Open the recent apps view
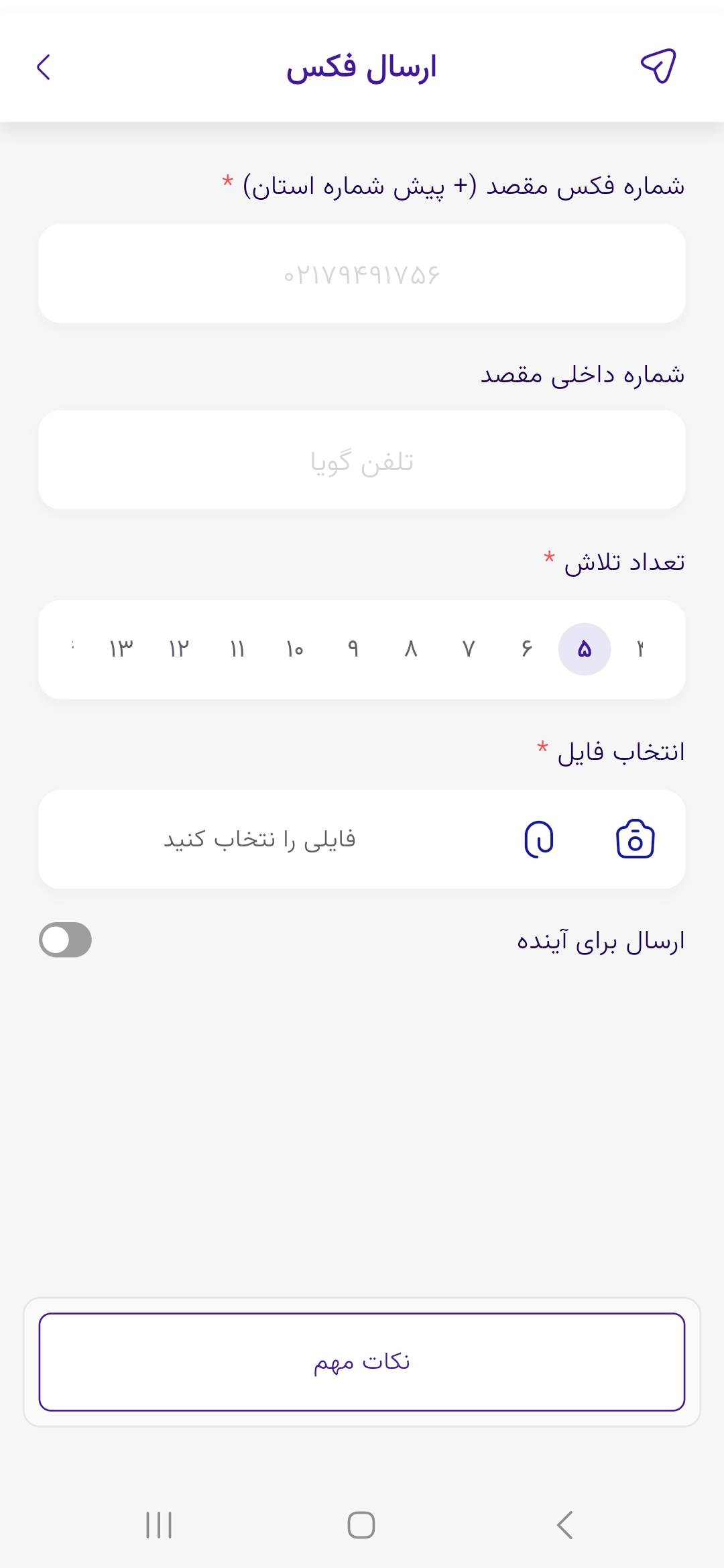The image size is (724, 1568). tap(159, 1525)
